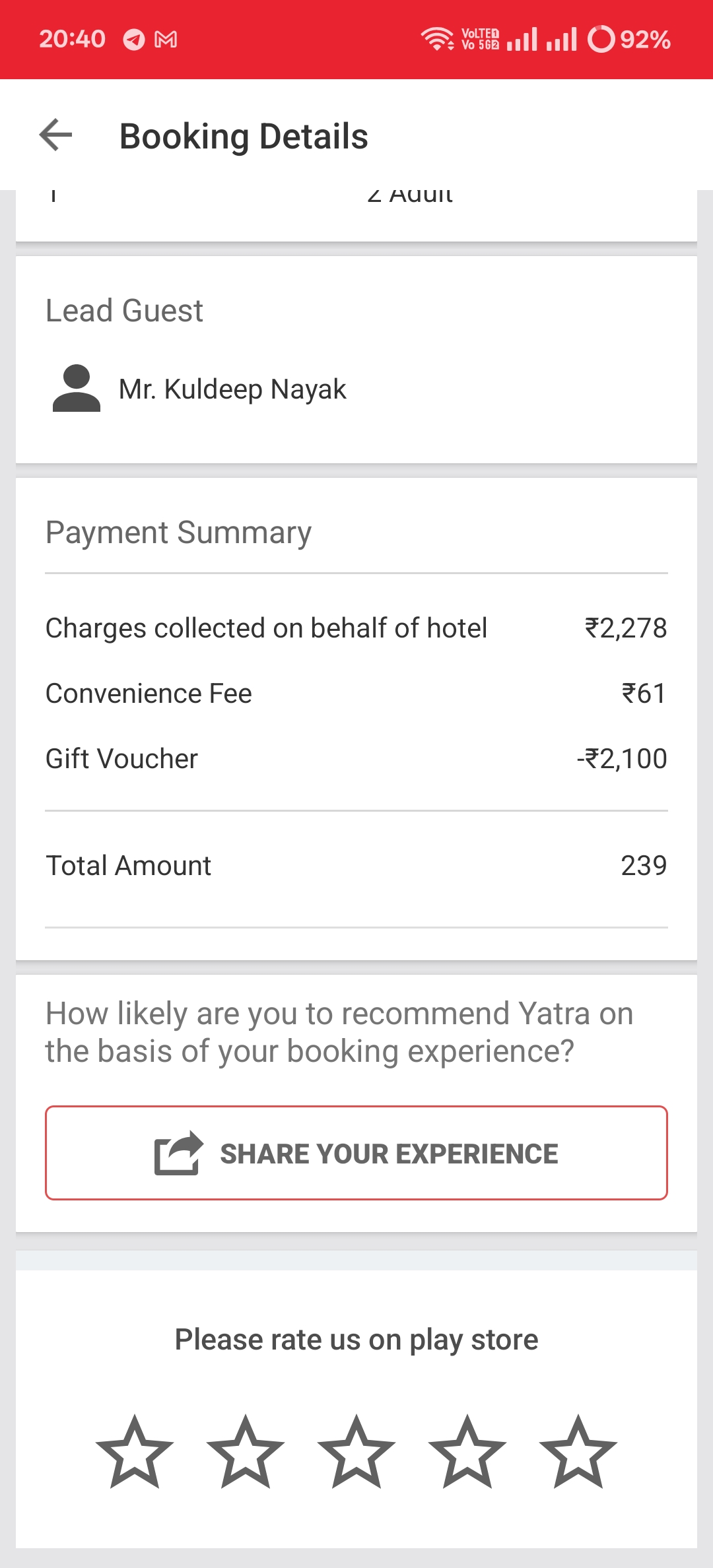Screen dimensions: 713x1568
Task: Choose four stars for play store rating
Action: tap(467, 1452)
